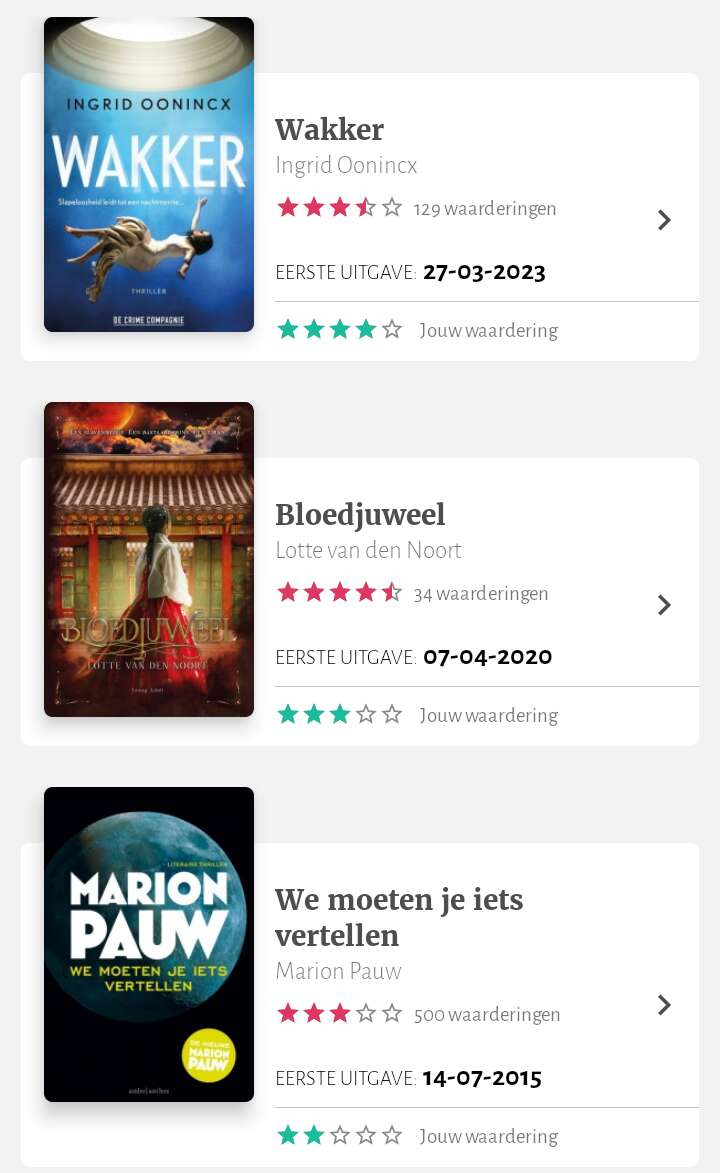
Task: Set your rating for Wakker to five stars
Action: click(391, 329)
